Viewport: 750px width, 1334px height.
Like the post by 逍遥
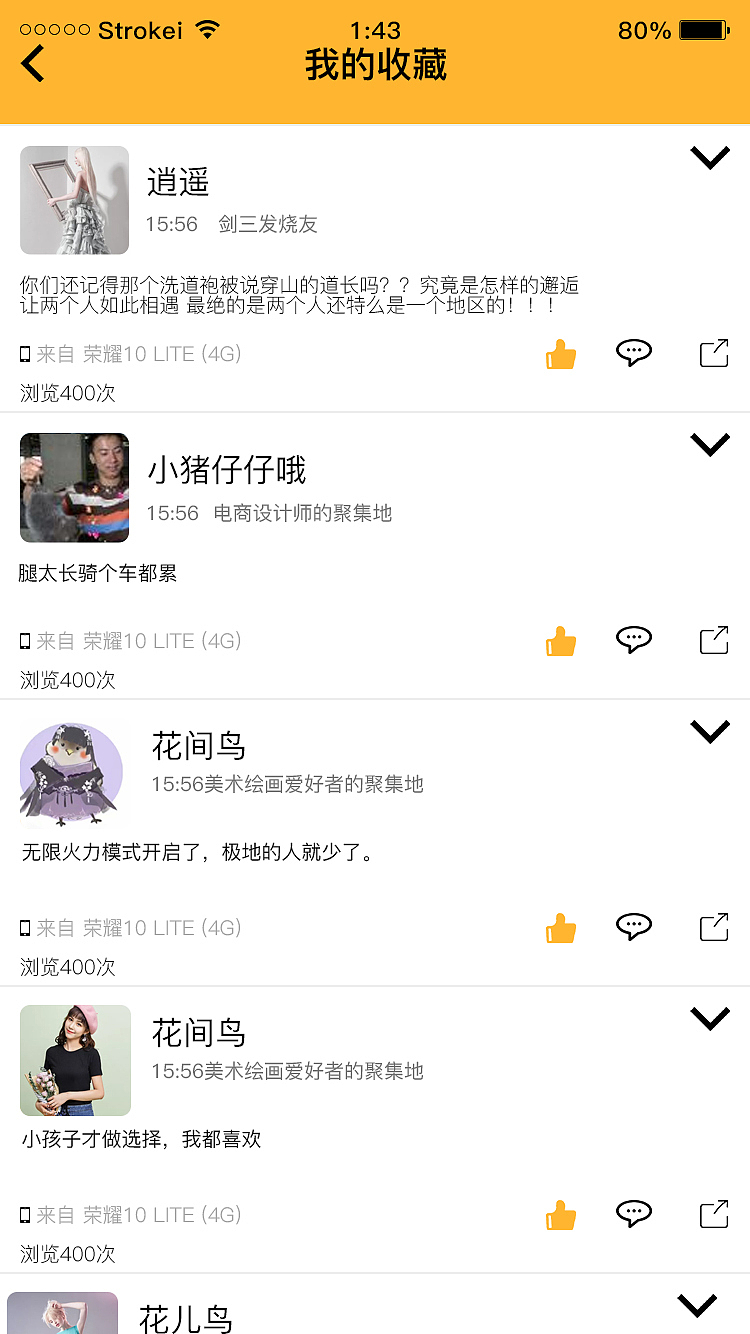click(561, 354)
